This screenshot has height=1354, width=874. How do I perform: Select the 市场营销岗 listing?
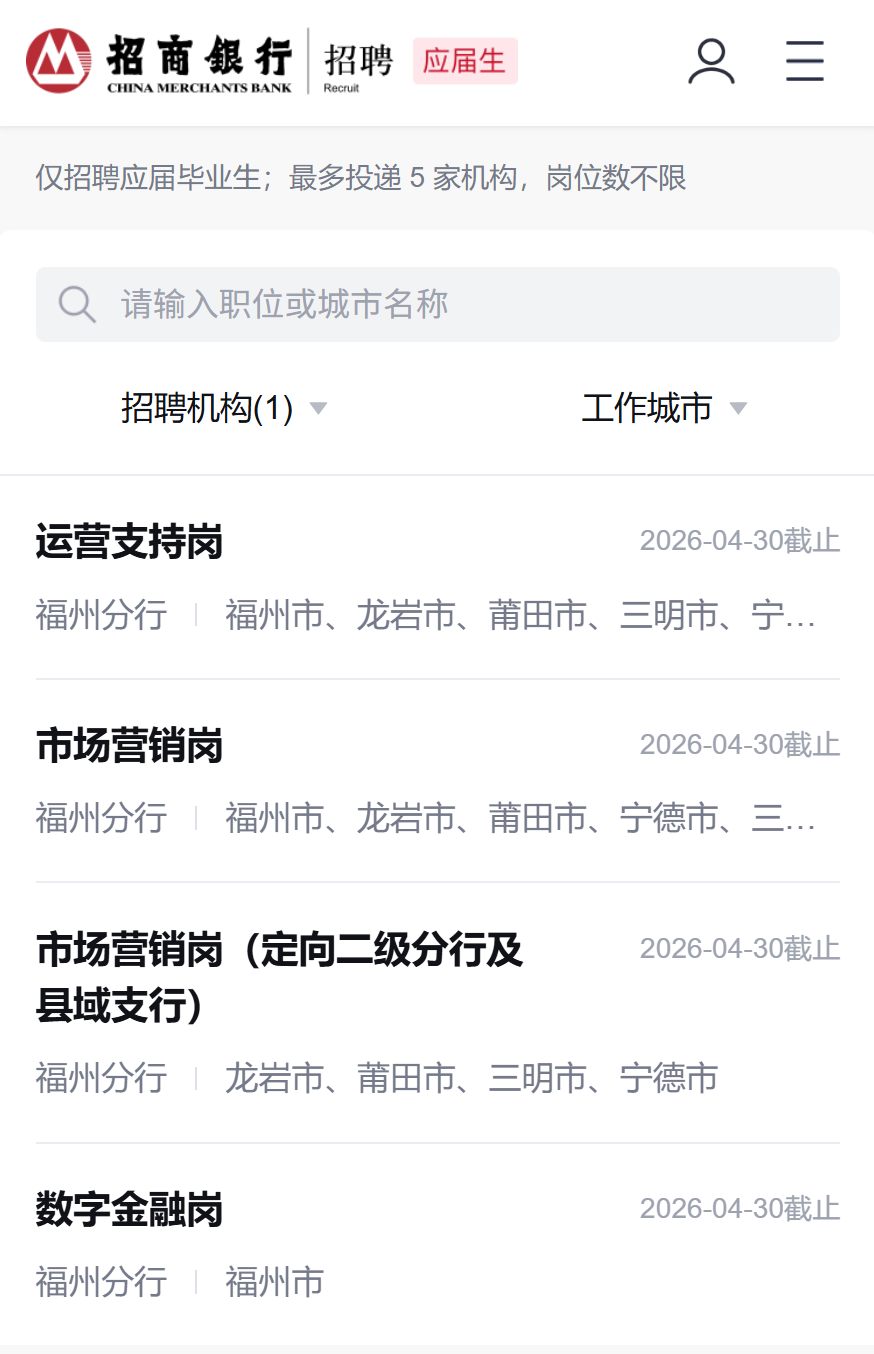128,744
